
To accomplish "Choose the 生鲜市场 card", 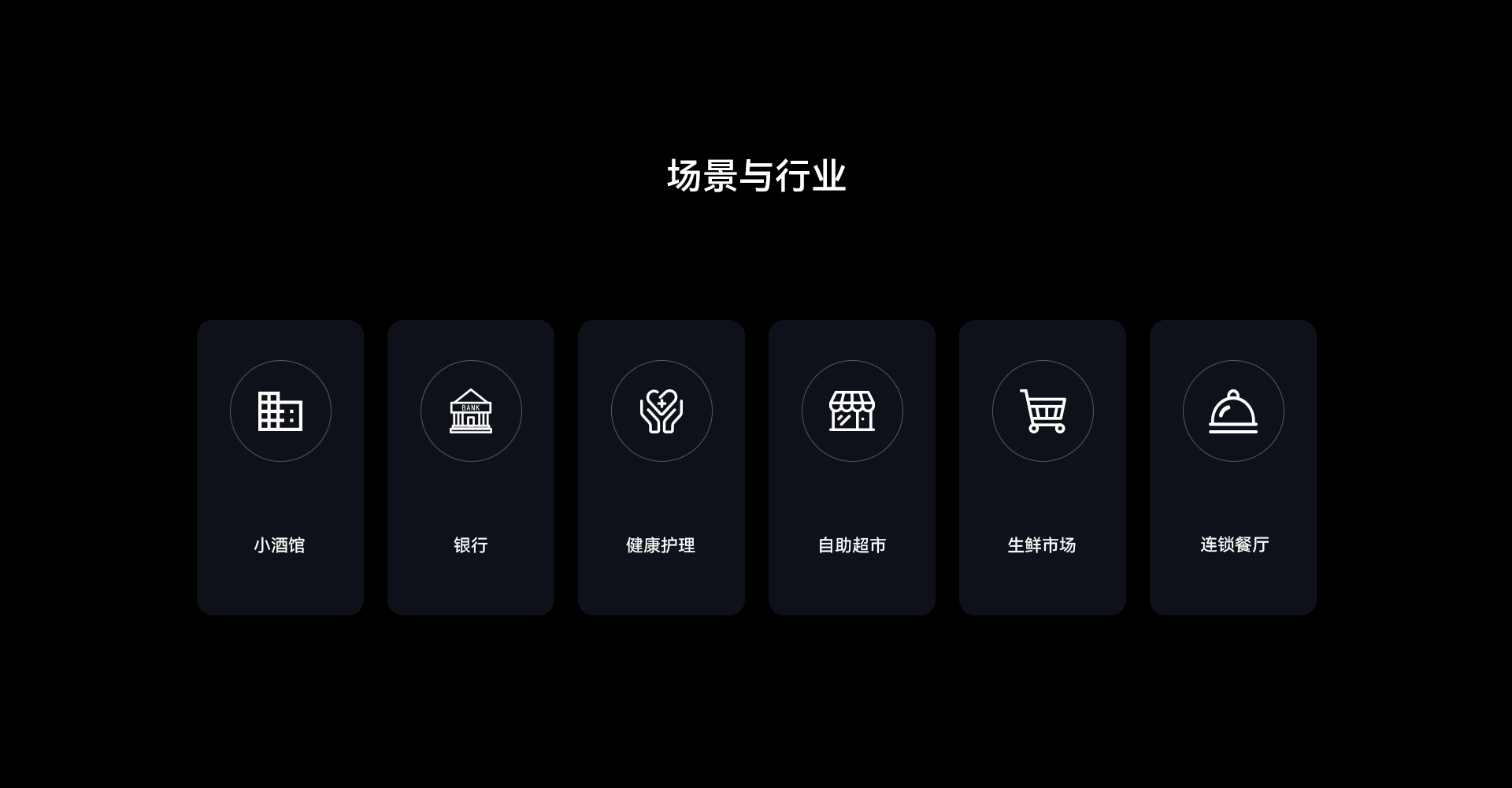I will 1042,466.
